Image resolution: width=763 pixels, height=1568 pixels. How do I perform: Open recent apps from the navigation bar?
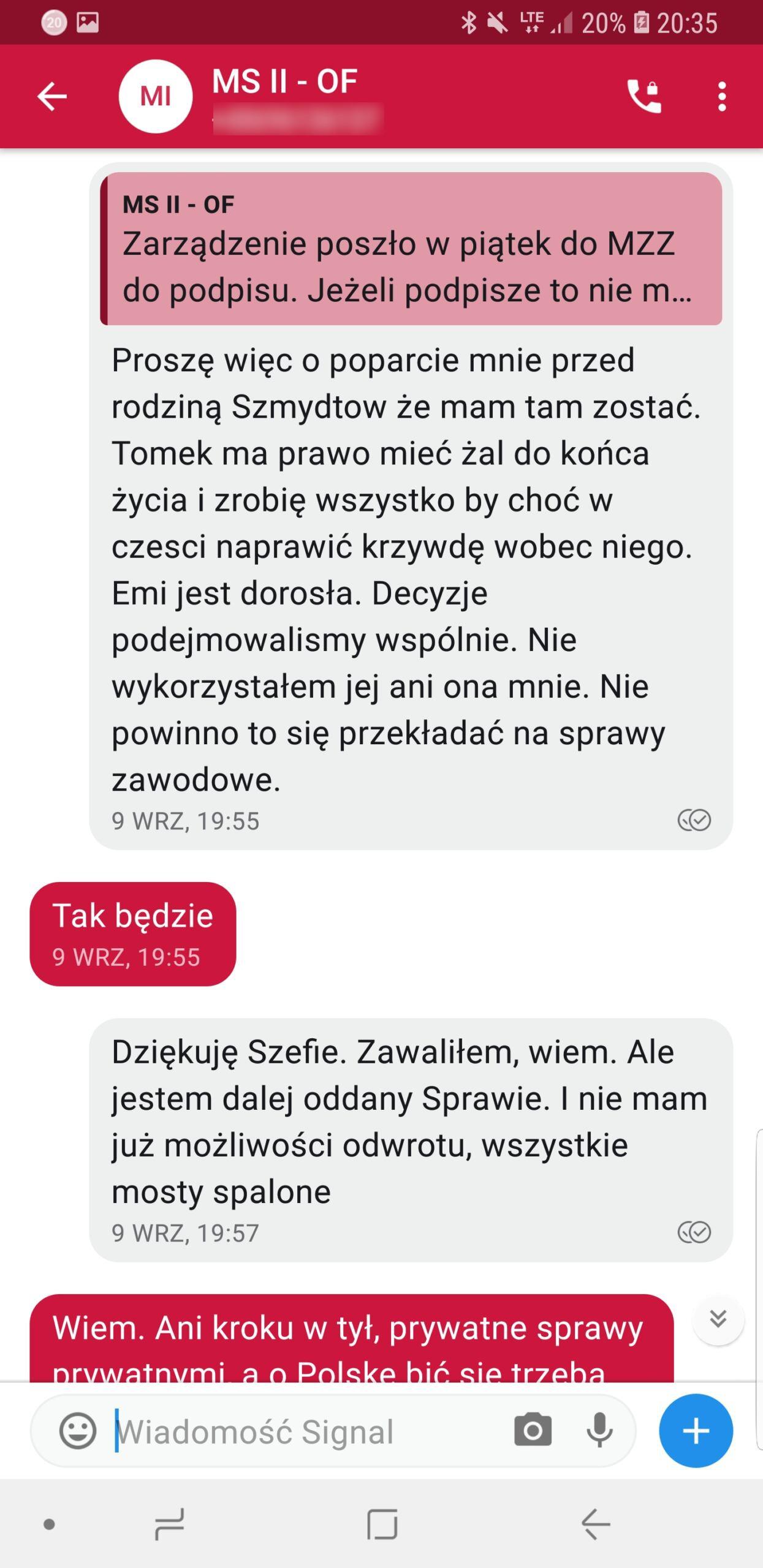169,1524
